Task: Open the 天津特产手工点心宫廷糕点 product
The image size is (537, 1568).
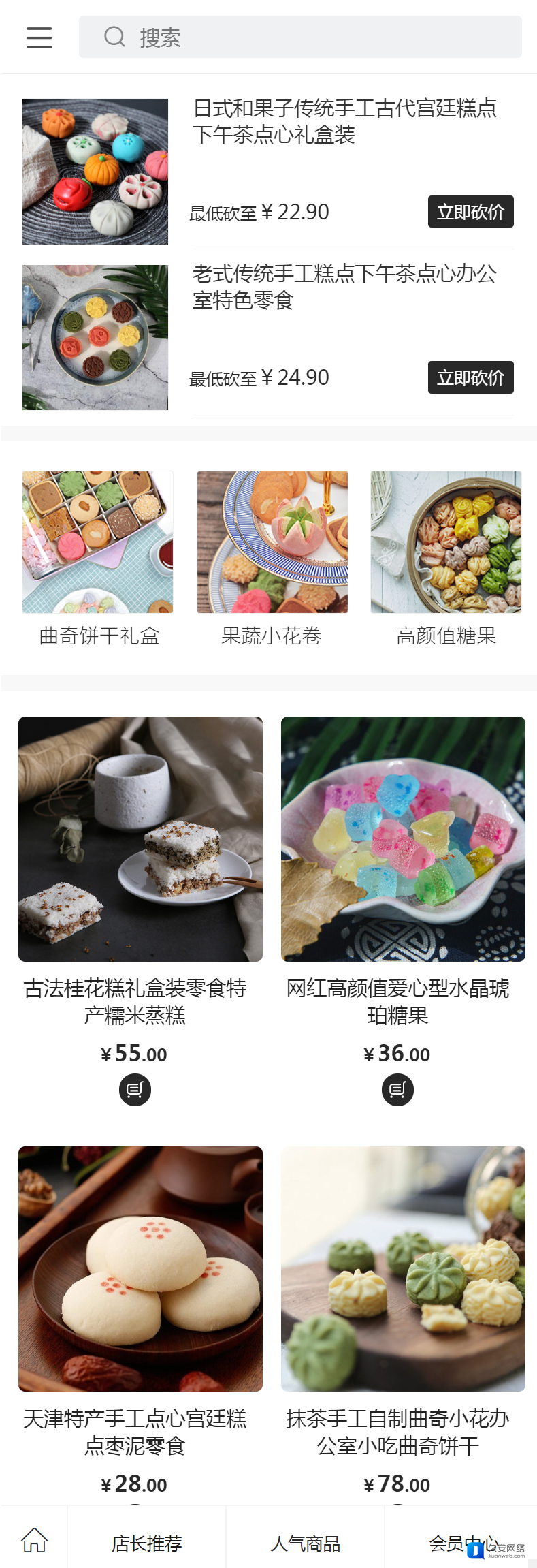Action: (x=140, y=1268)
